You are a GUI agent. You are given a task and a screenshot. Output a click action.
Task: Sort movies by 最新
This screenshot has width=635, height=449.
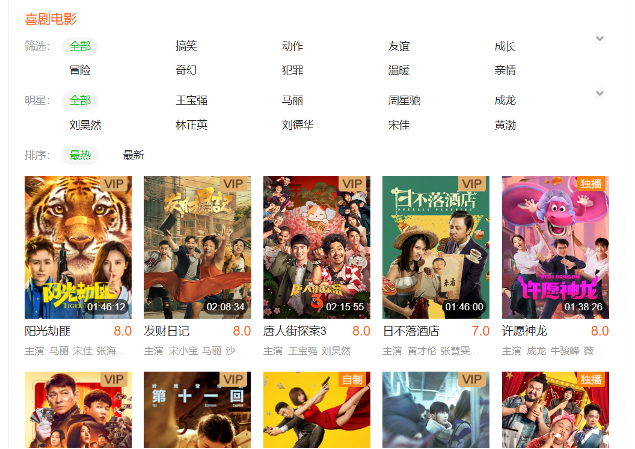click(134, 155)
